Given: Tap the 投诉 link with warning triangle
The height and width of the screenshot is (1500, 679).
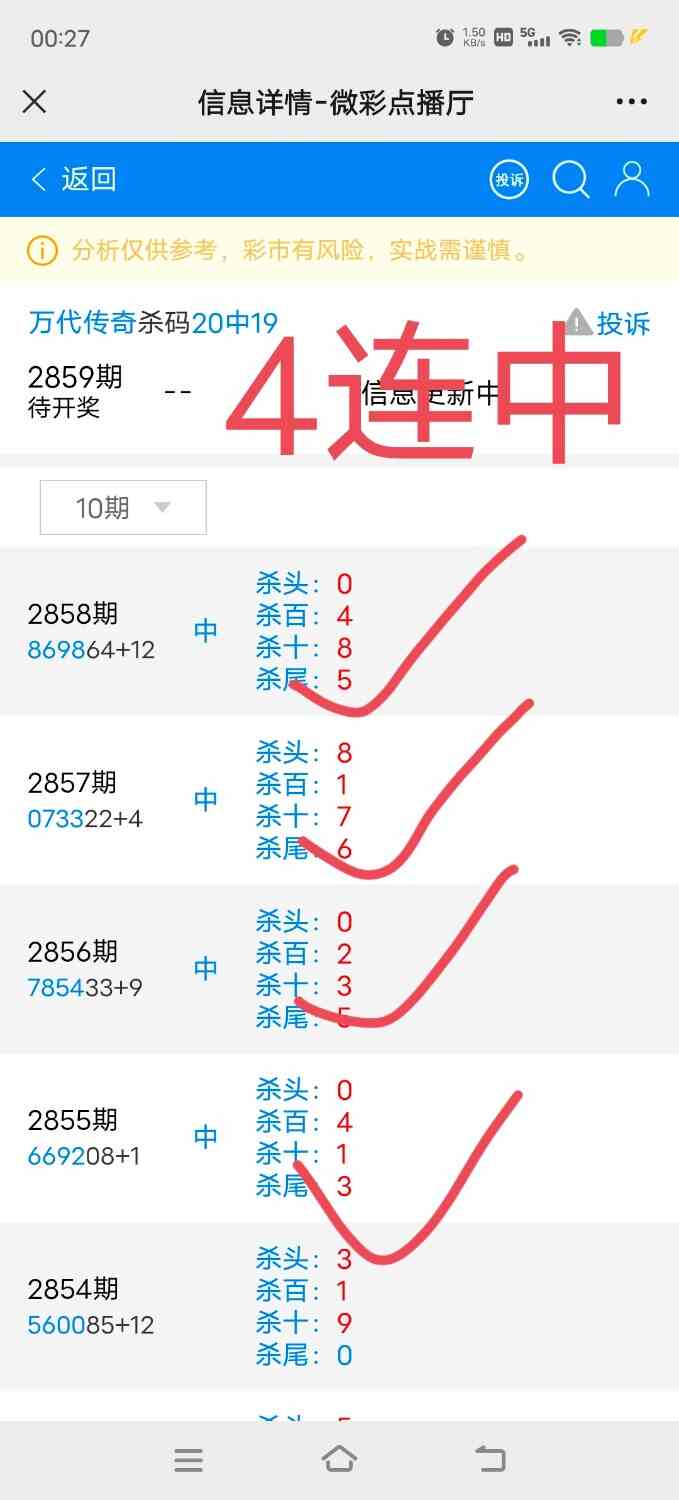Looking at the screenshot, I should click(608, 323).
